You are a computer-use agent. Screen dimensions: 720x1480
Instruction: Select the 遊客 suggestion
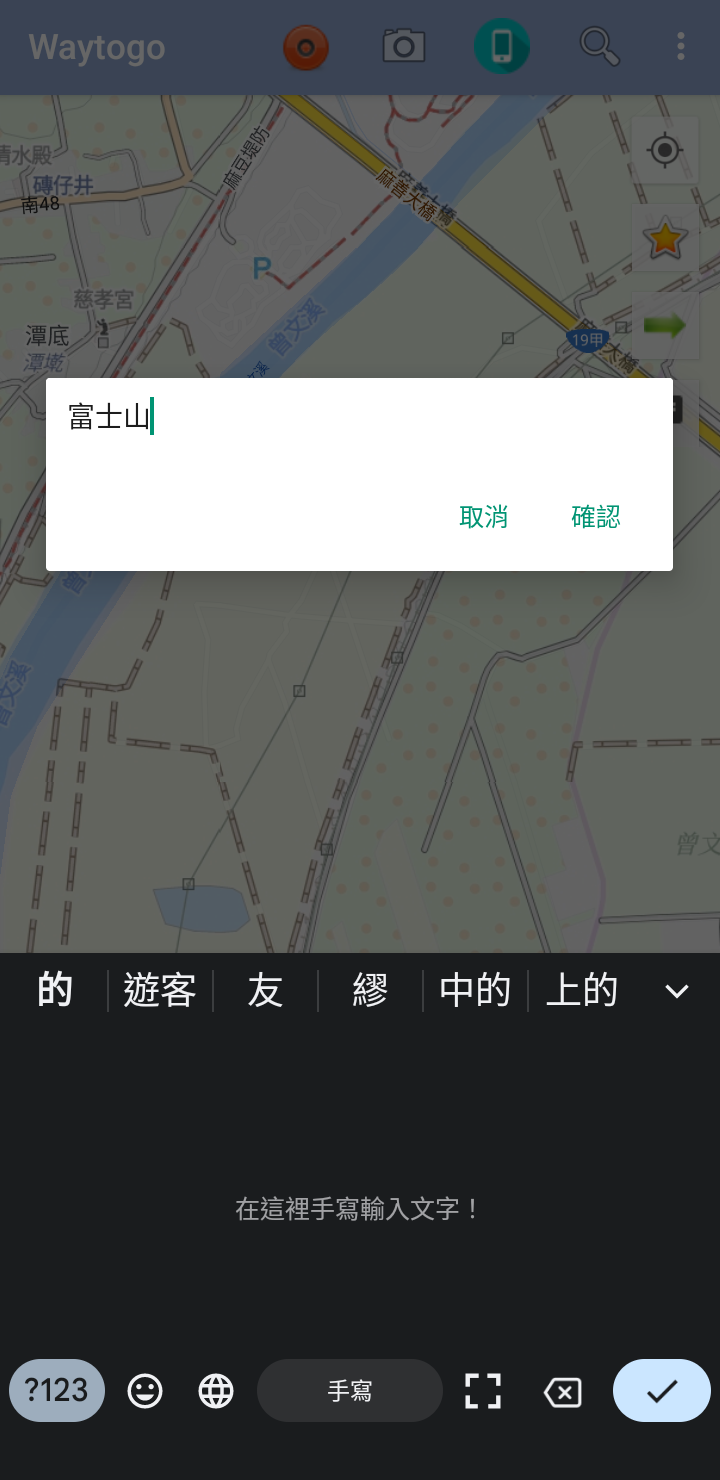pyautogui.click(x=160, y=991)
